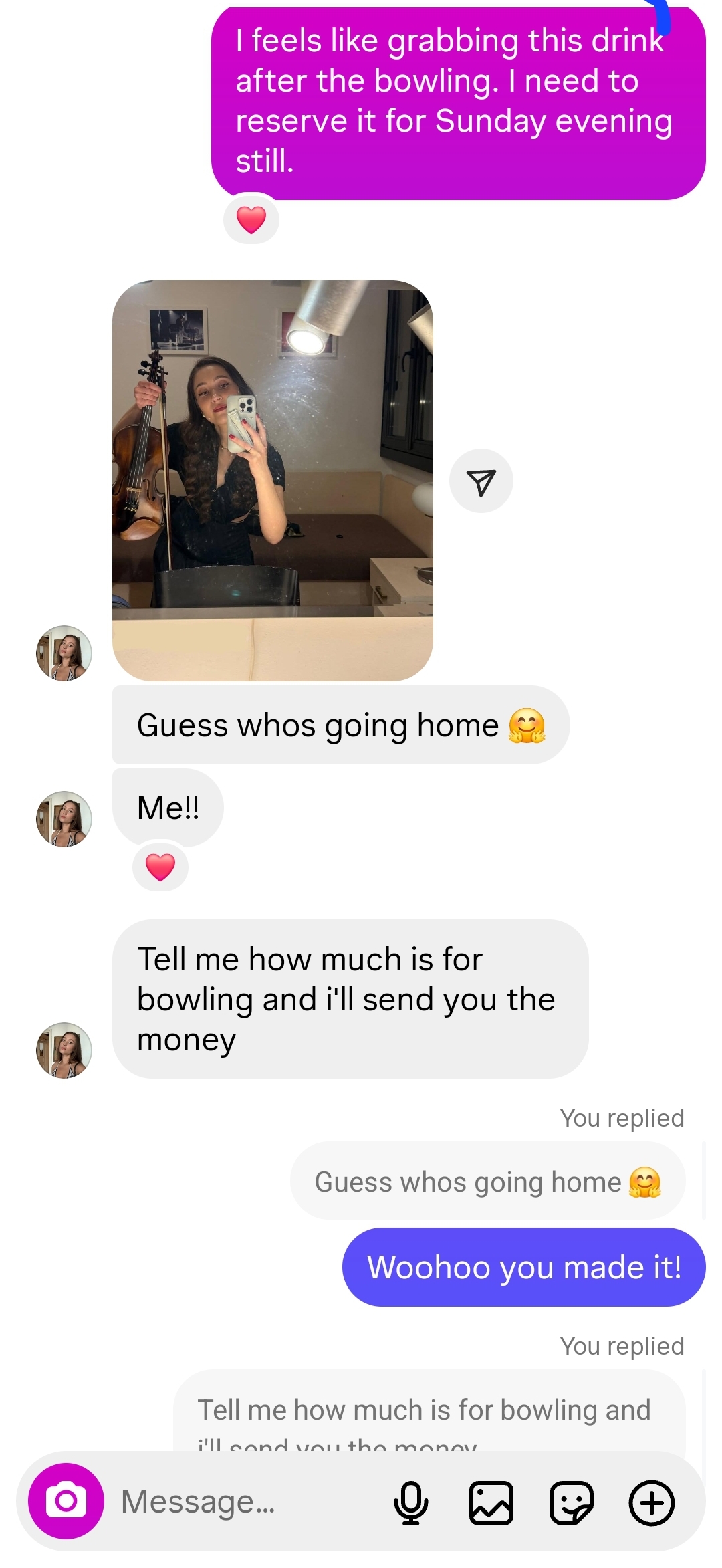The width and height of the screenshot is (722, 1568).
Task: Open the received photo full screen
Action: point(272,480)
